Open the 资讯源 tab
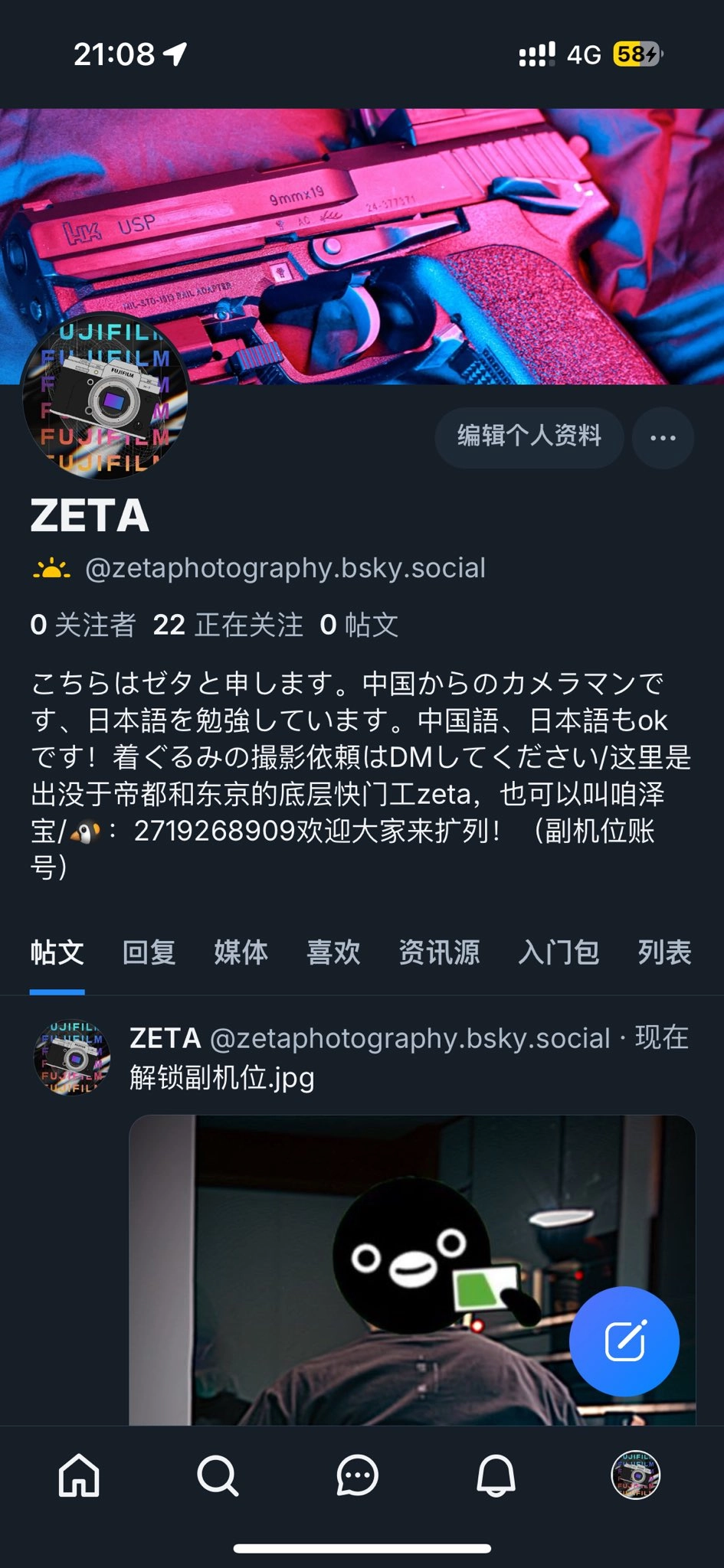 point(439,952)
